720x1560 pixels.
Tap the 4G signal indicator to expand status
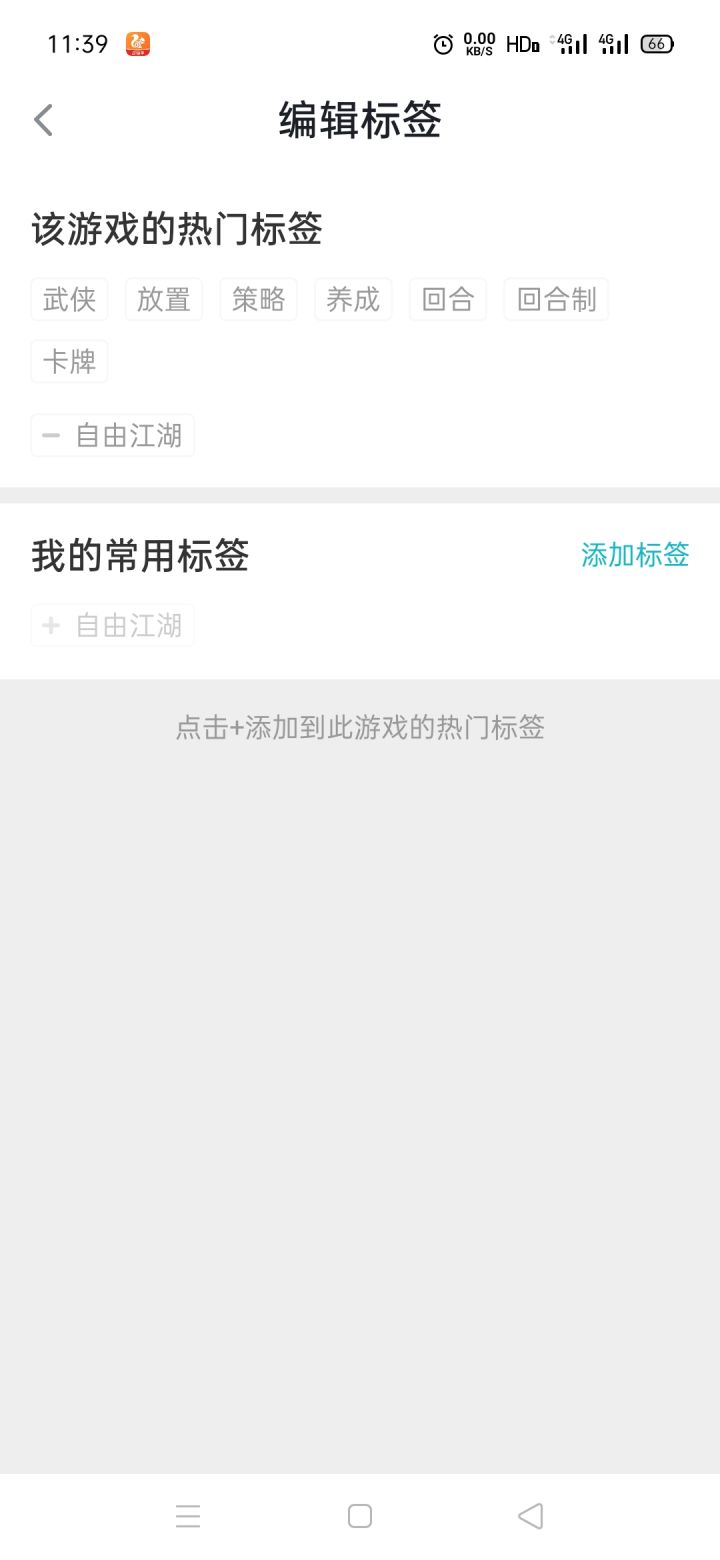[572, 43]
